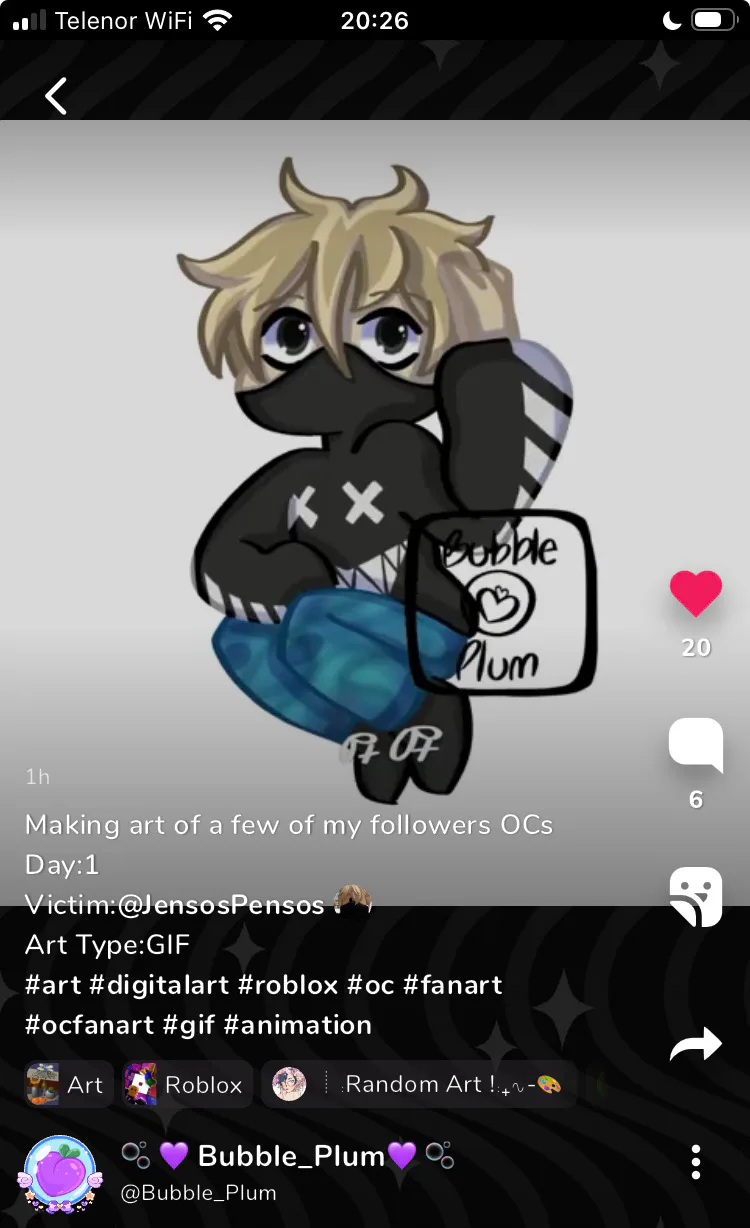Open the sticker reaction icon

coord(696,897)
